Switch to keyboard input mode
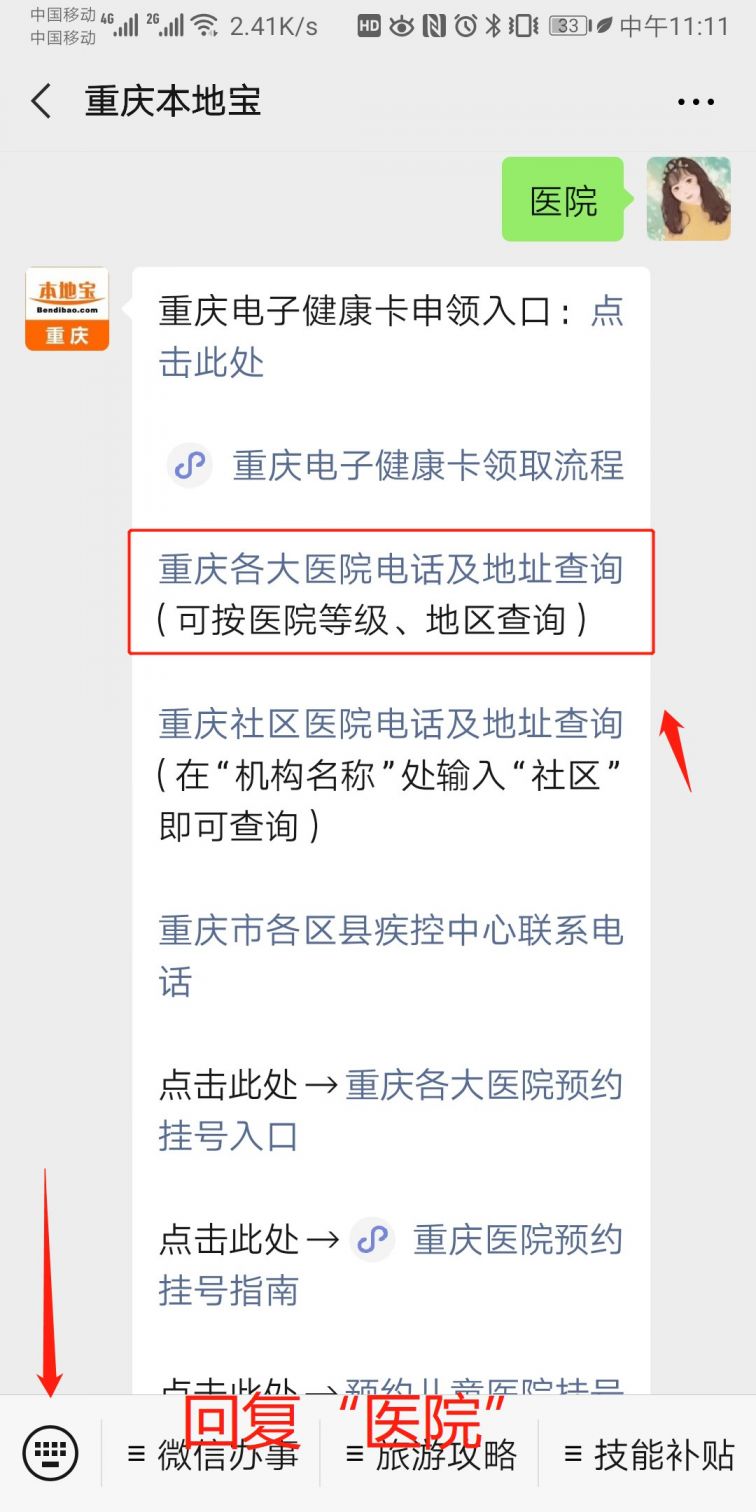The width and height of the screenshot is (756, 1512). pos(50,1452)
